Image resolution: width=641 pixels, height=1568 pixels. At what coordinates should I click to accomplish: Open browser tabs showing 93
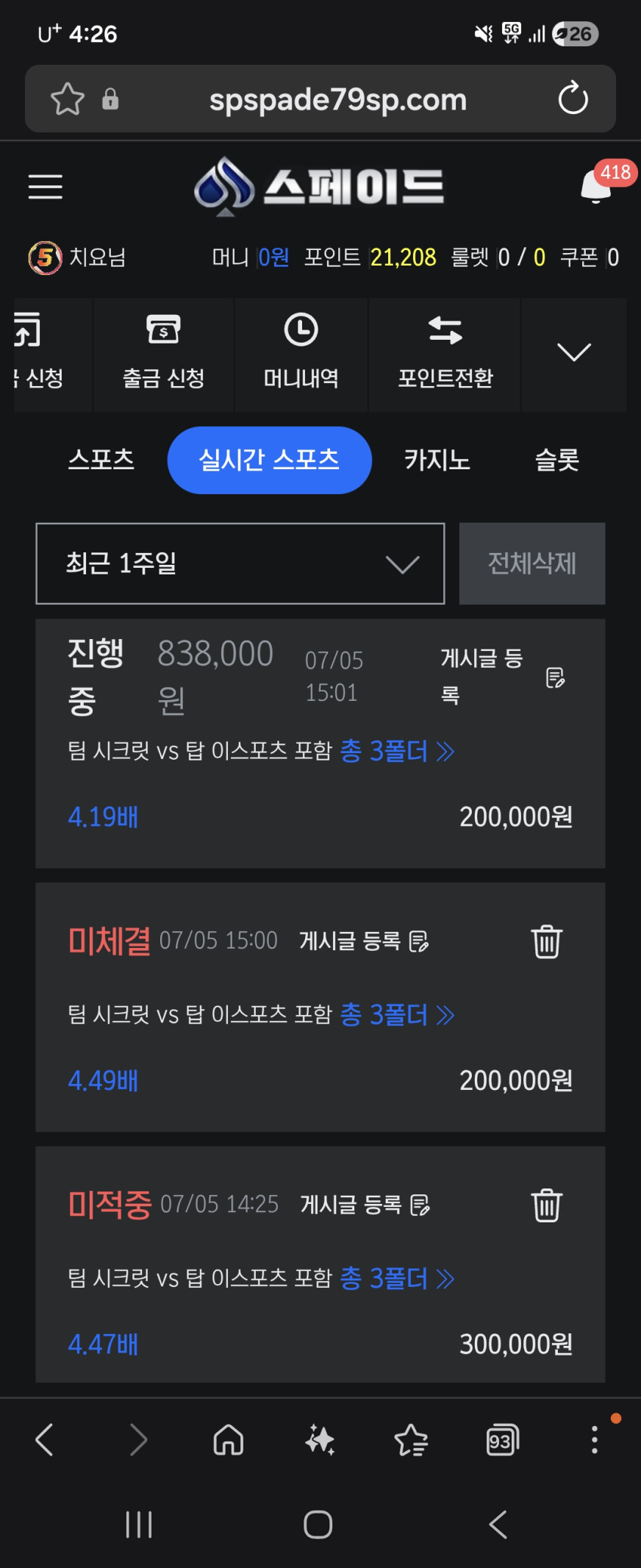point(503,1440)
